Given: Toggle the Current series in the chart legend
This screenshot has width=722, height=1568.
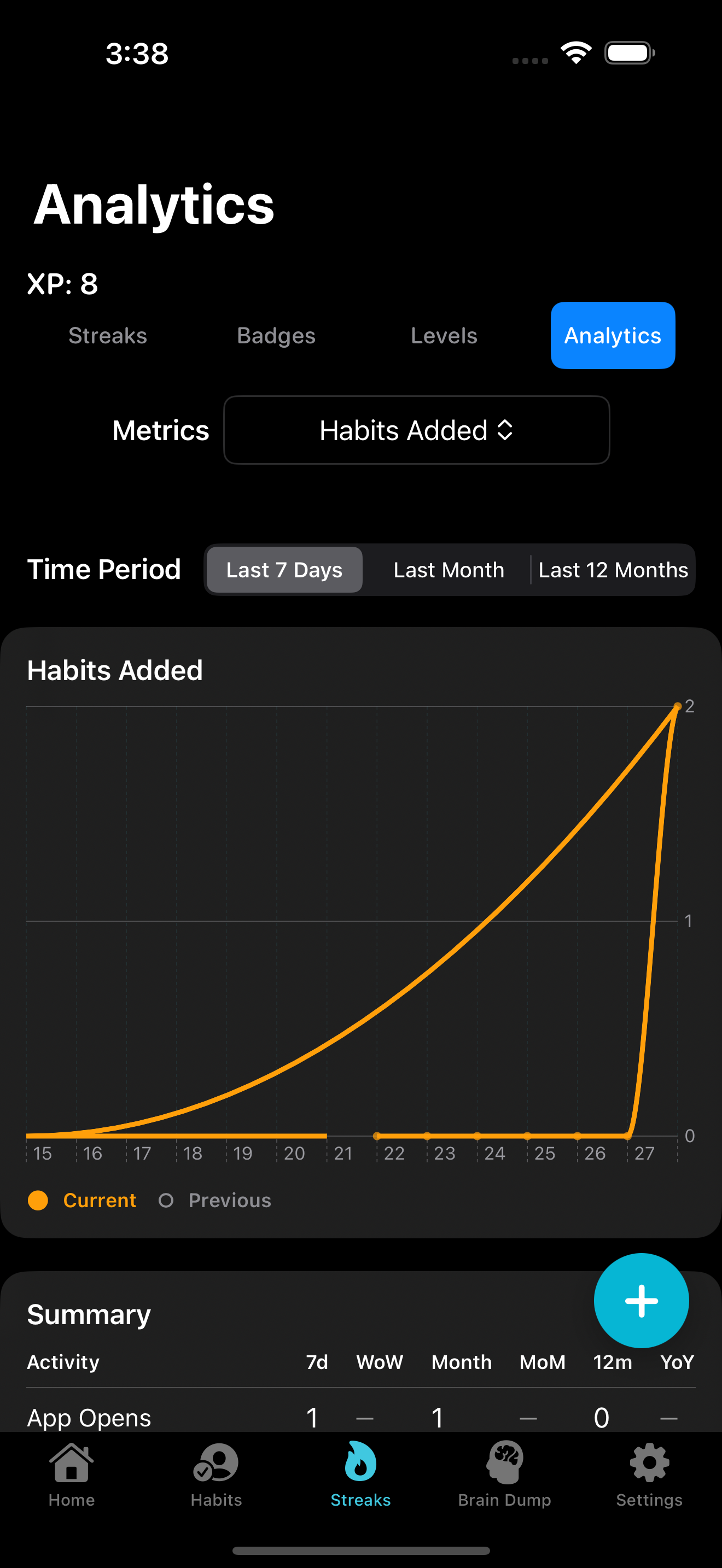Looking at the screenshot, I should 83,1201.
